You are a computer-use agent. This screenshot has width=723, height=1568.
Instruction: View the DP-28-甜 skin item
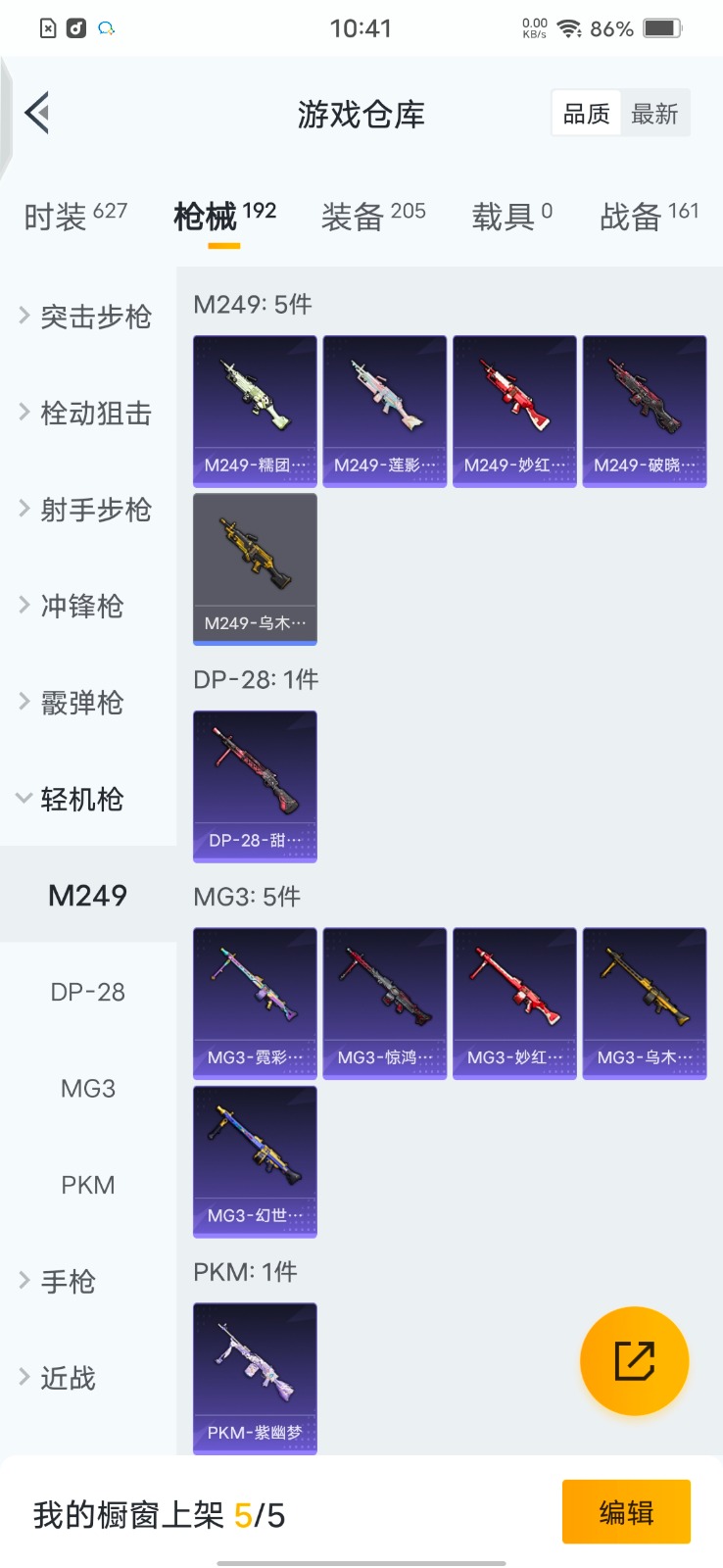click(x=255, y=787)
